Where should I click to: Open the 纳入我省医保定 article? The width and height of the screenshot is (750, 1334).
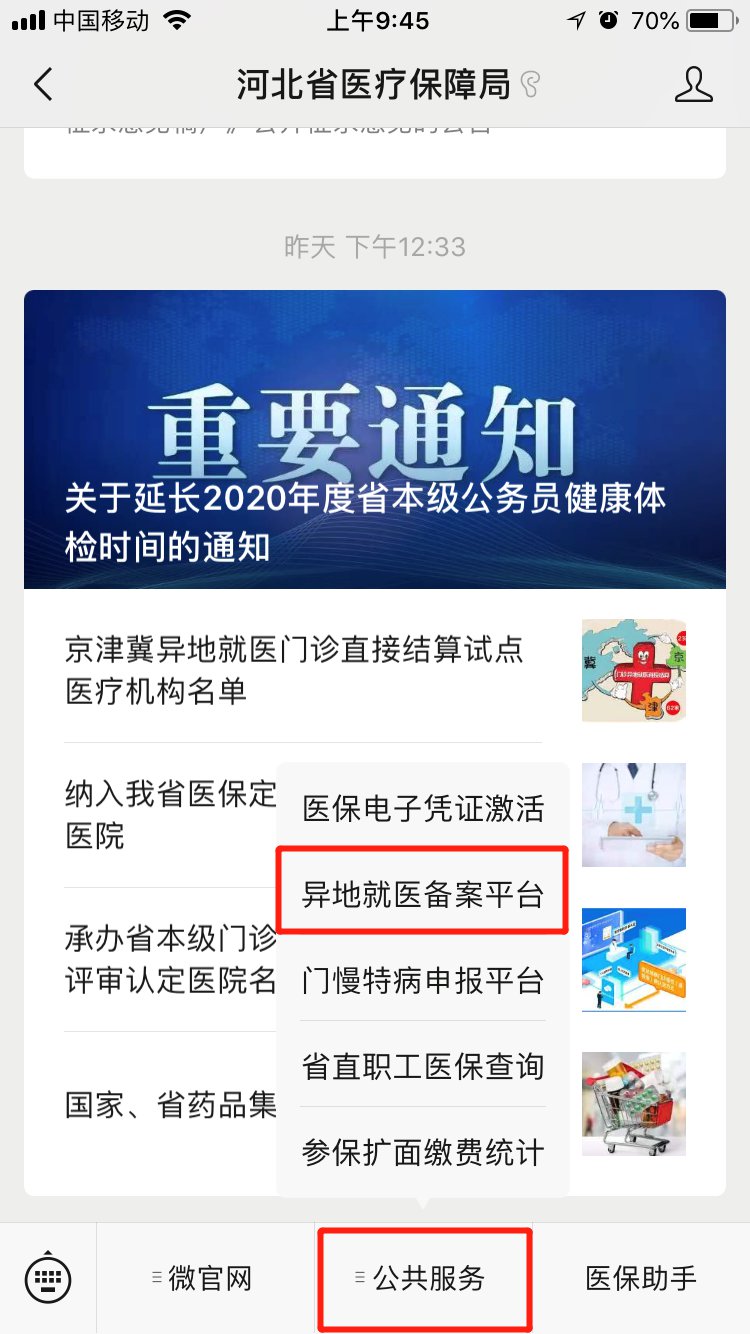pyautogui.click(x=170, y=815)
